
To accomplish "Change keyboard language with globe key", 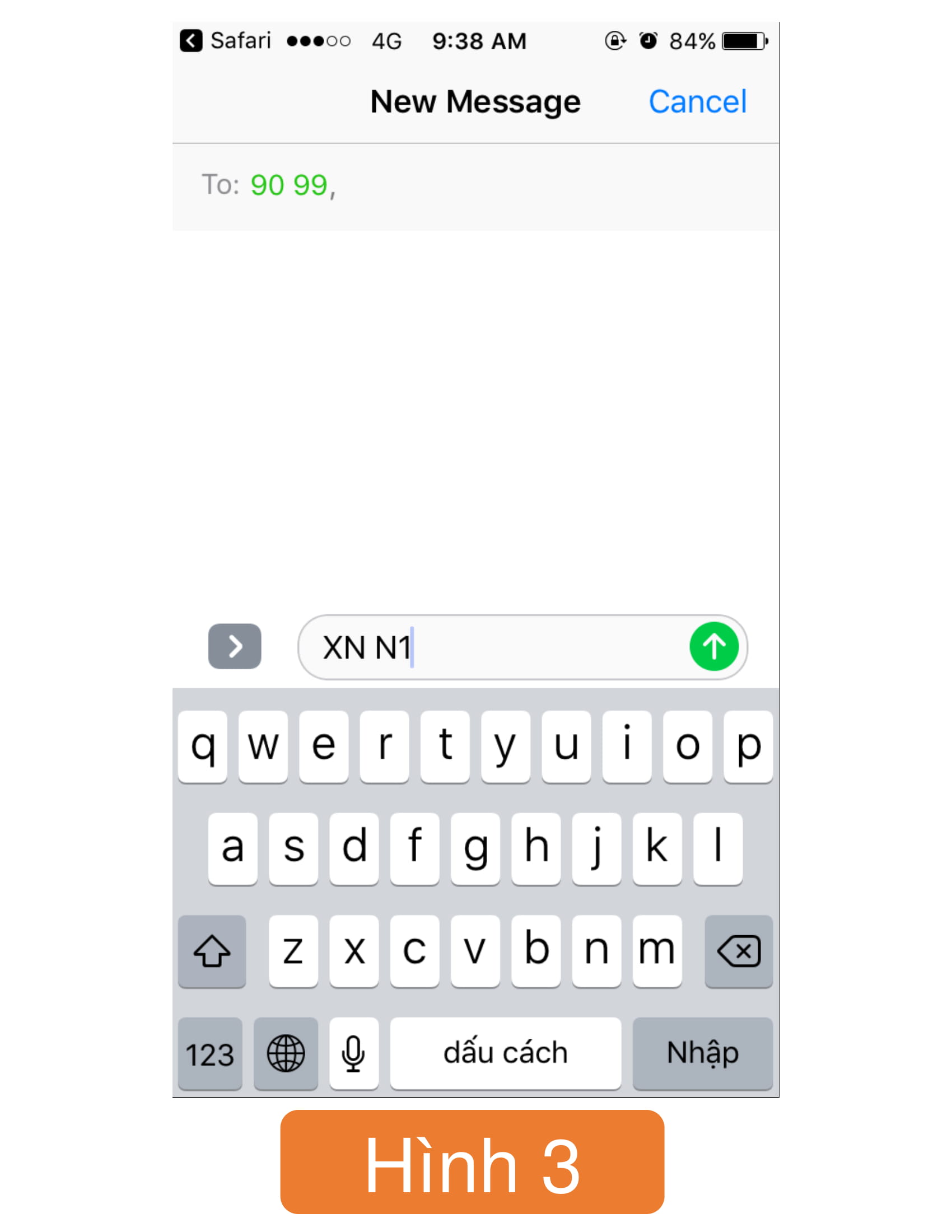I will coord(286,1054).
